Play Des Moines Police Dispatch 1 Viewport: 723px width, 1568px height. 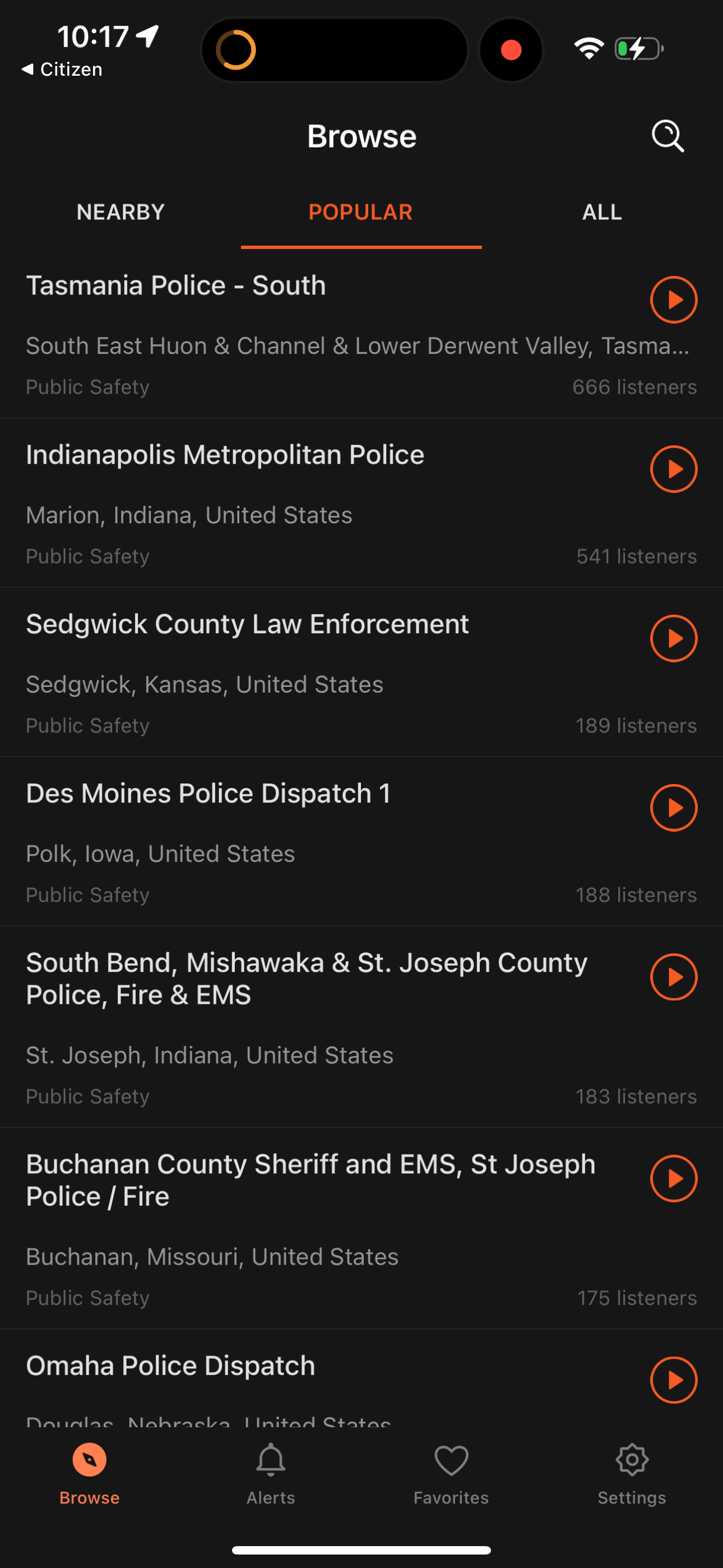(674, 808)
